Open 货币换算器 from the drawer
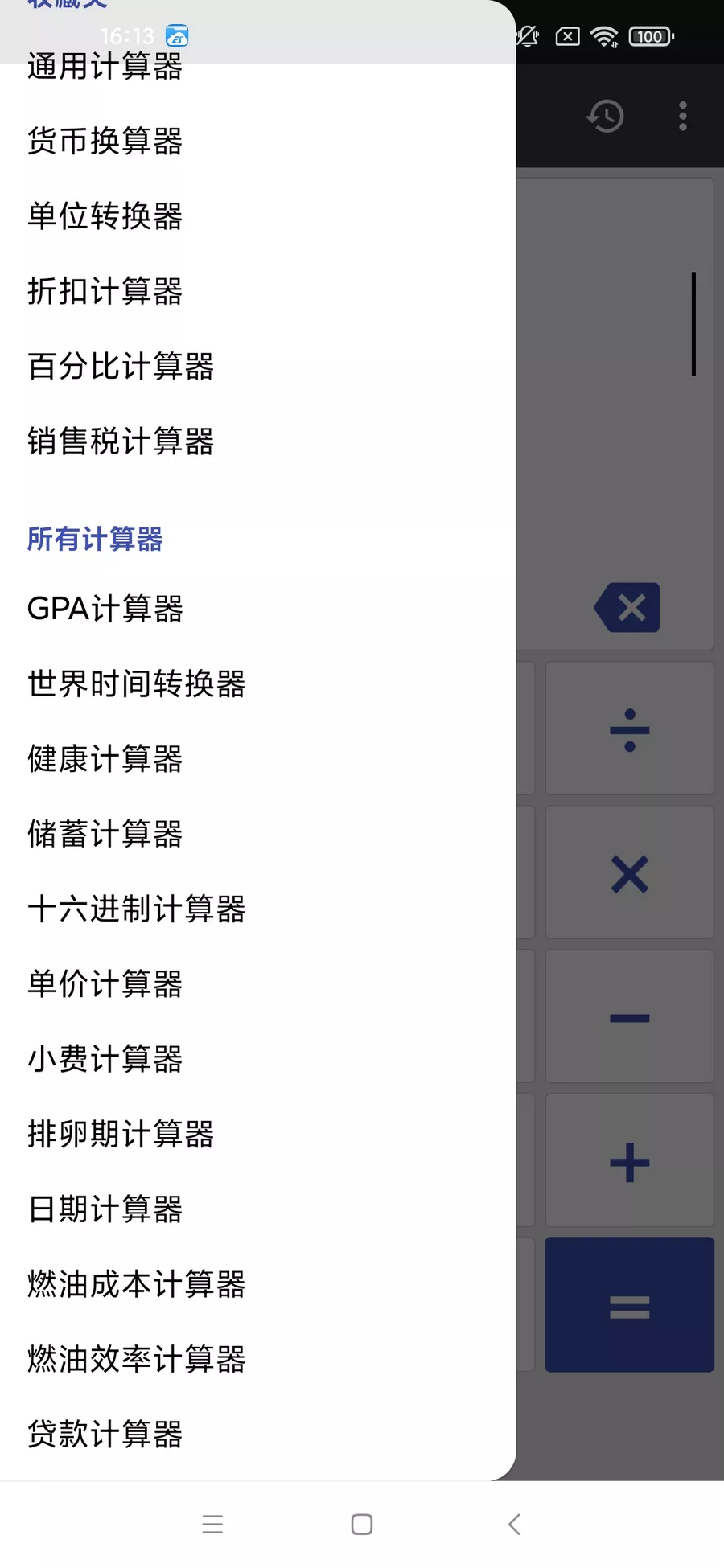Screen dimensions: 724x1568 coord(105,142)
